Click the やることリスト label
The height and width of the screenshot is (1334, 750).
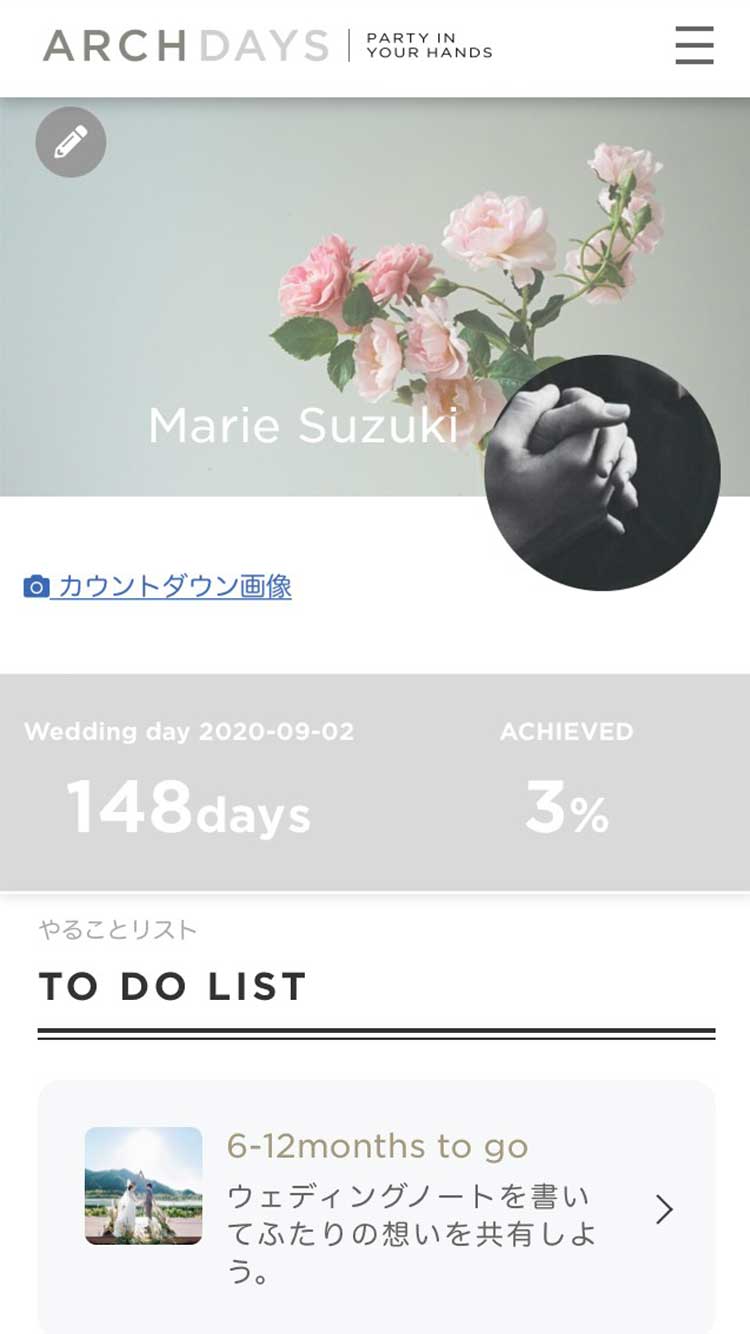118,930
